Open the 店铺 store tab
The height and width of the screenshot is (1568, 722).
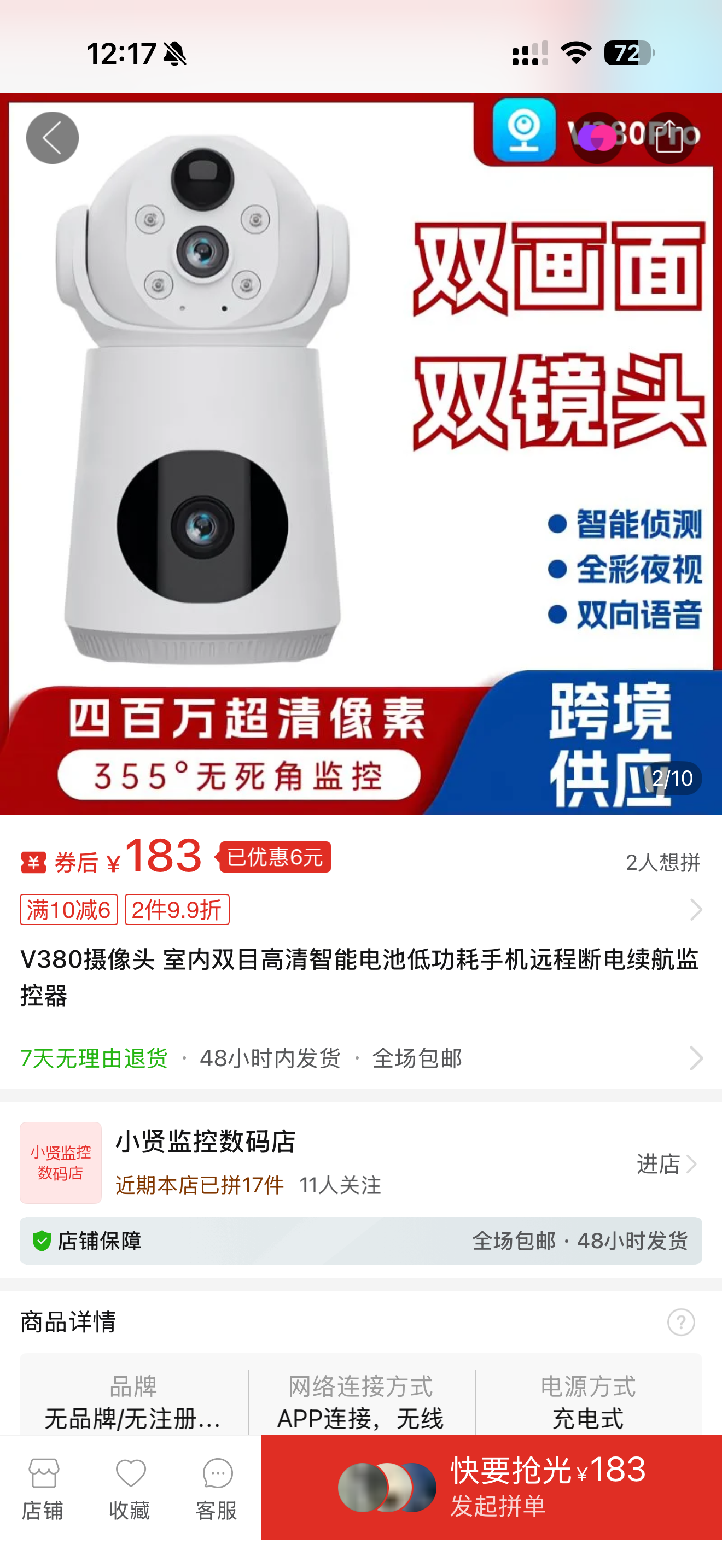[x=43, y=1489]
